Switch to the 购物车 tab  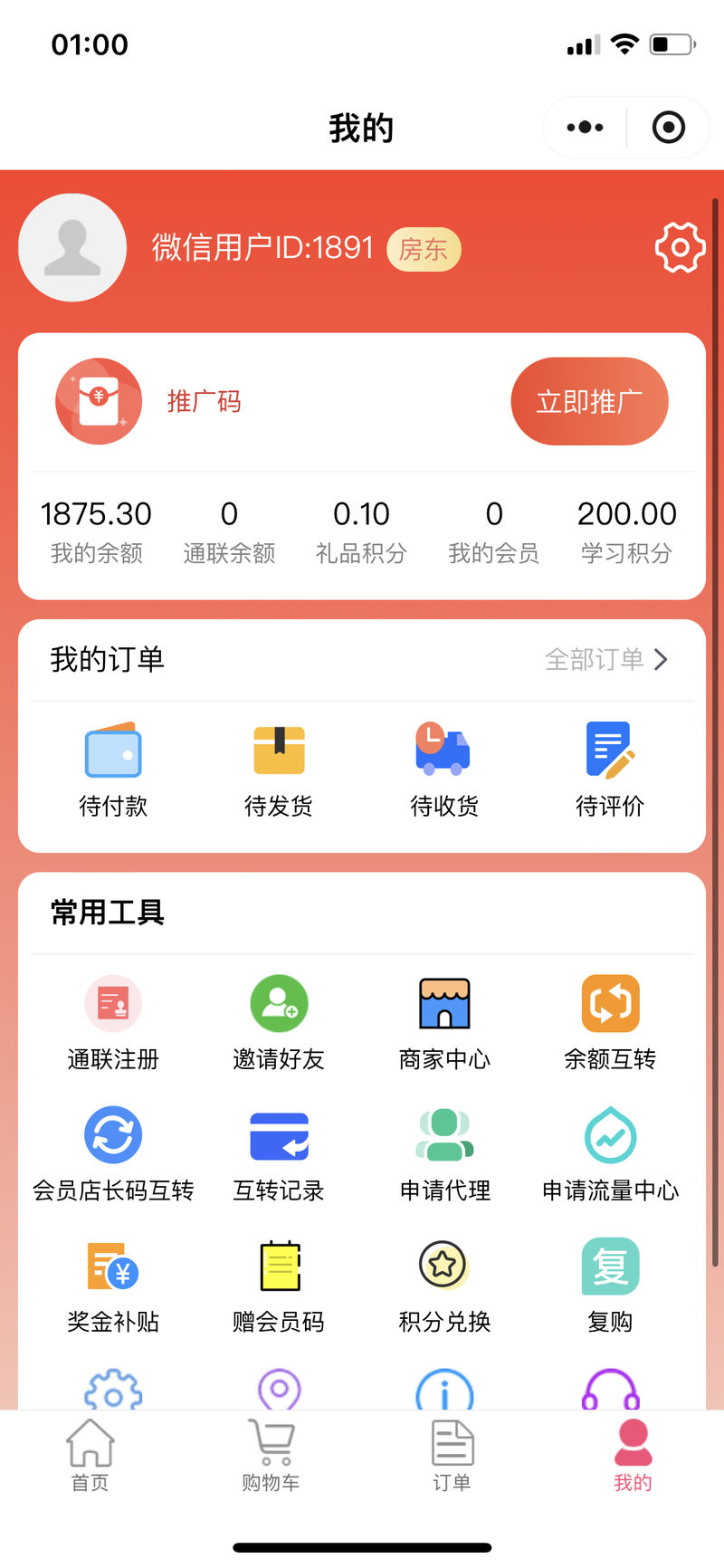pyautogui.click(x=271, y=1455)
